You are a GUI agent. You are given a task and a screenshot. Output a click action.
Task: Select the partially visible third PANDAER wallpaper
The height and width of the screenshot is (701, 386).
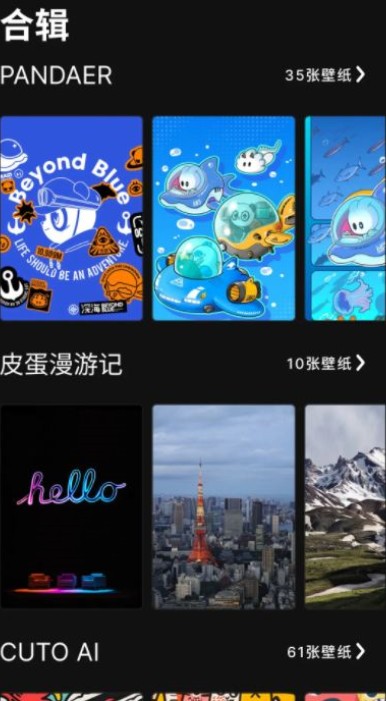coord(345,218)
